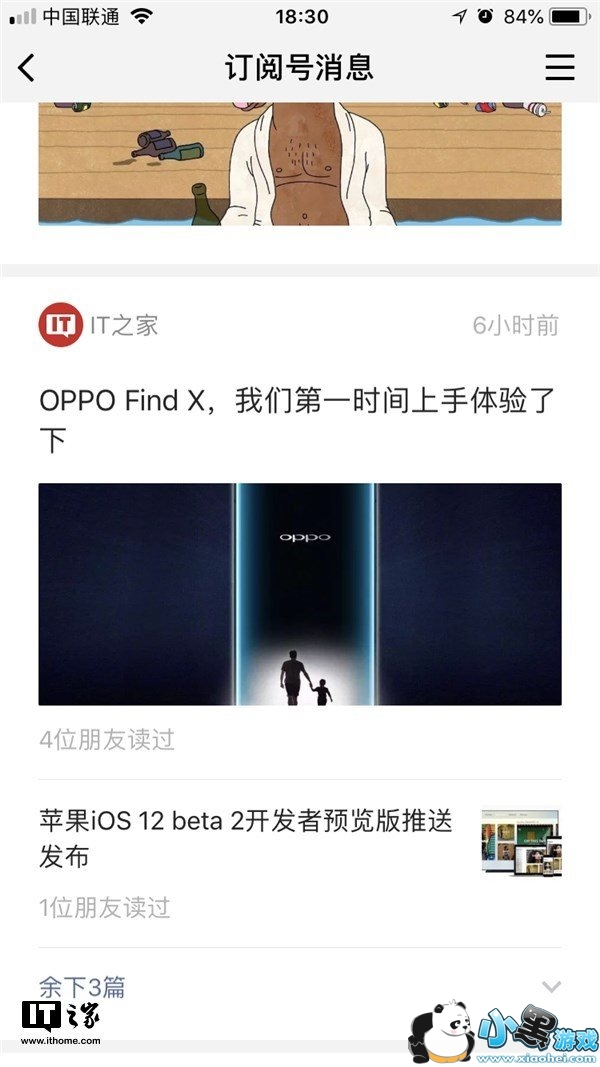This screenshot has width=600, height=1067.
Task: Open the iOS 12 beta 2 article
Action: tap(246, 839)
